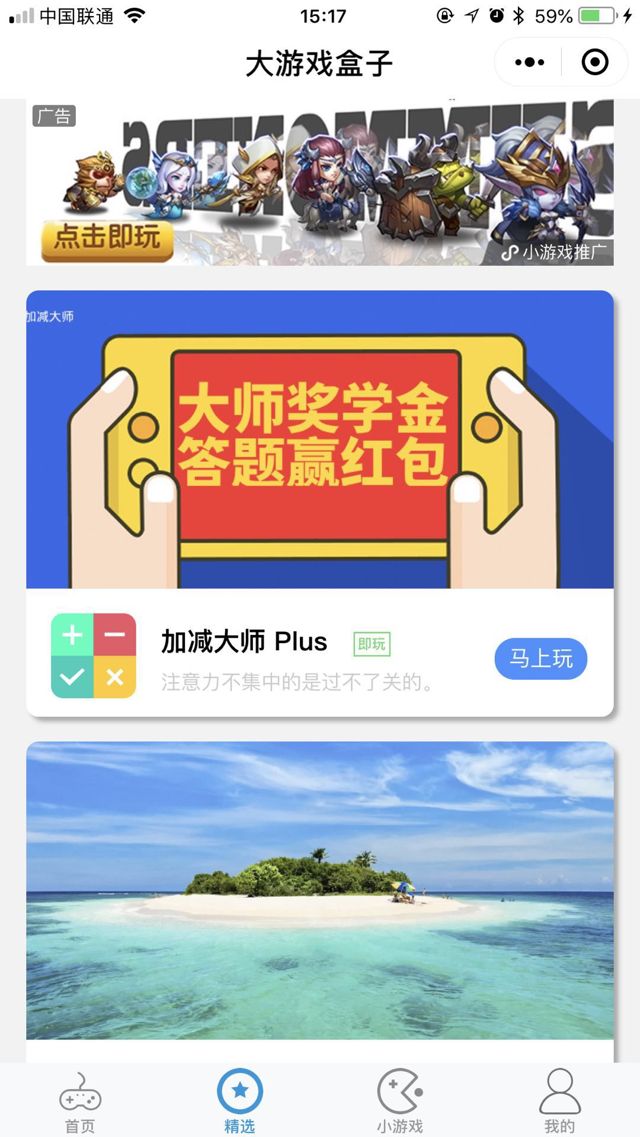This screenshot has height=1137, width=640.
Task: Select the 精选 tab
Action: 240,1100
